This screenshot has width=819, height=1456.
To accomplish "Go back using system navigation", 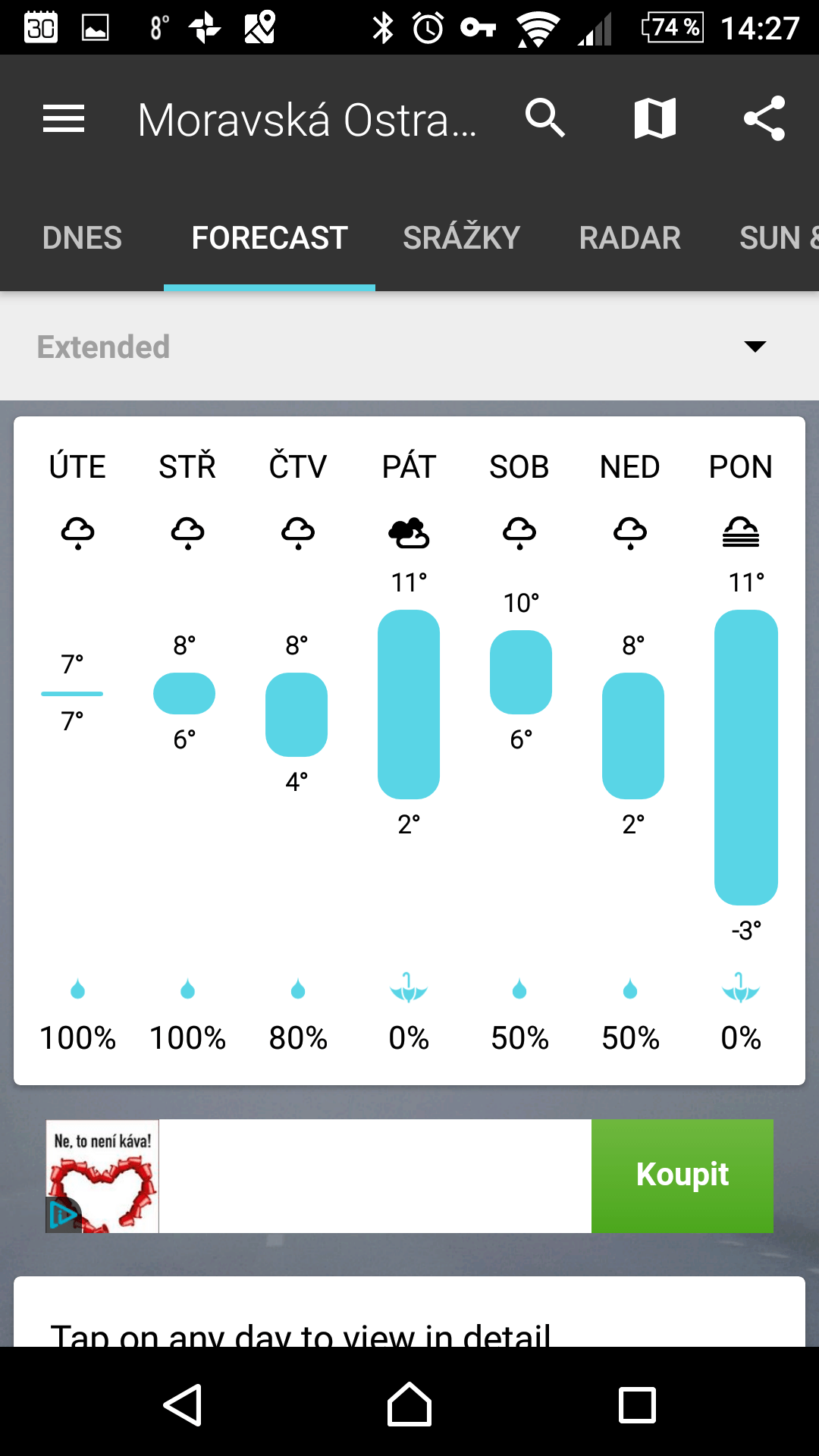I will (x=182, y=1404).
